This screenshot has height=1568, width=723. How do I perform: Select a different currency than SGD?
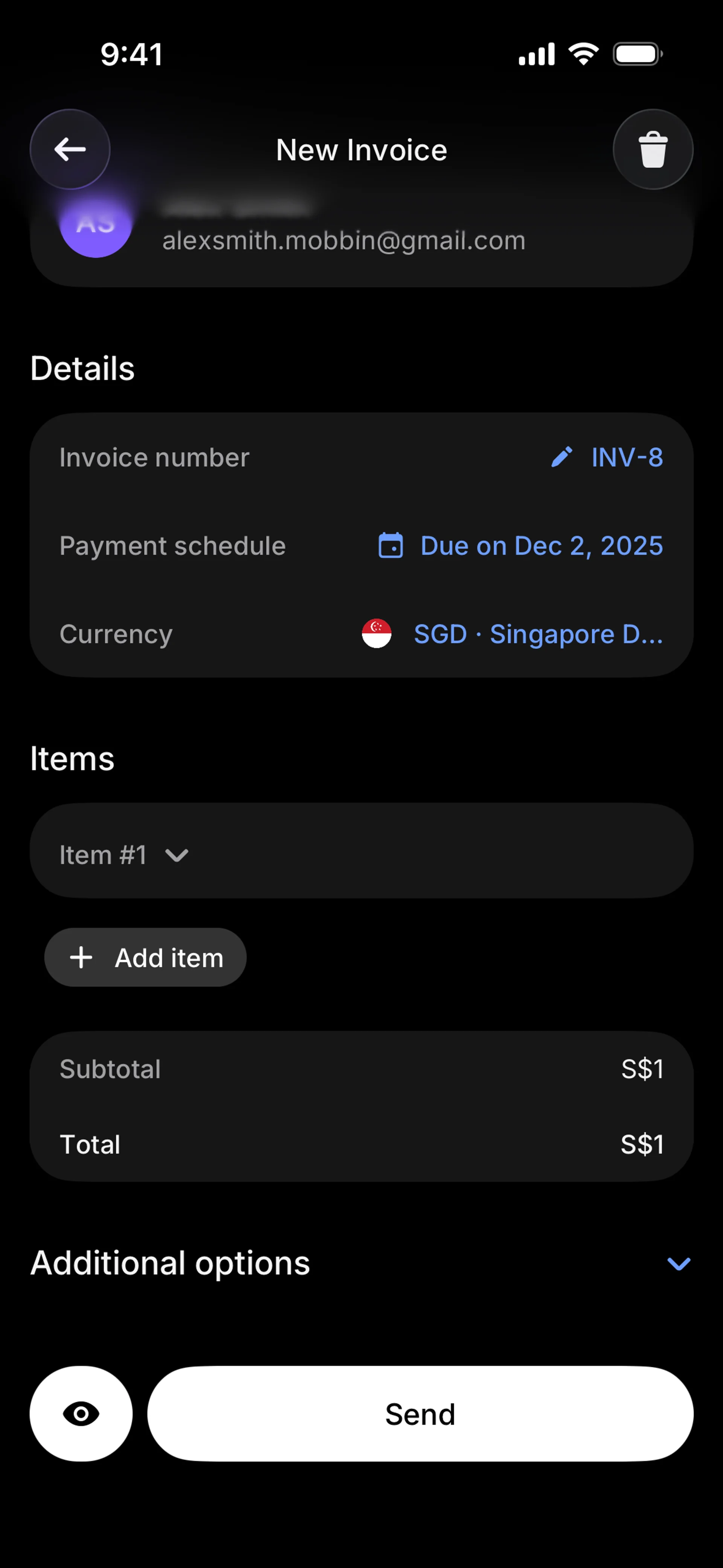click(512, 634)
